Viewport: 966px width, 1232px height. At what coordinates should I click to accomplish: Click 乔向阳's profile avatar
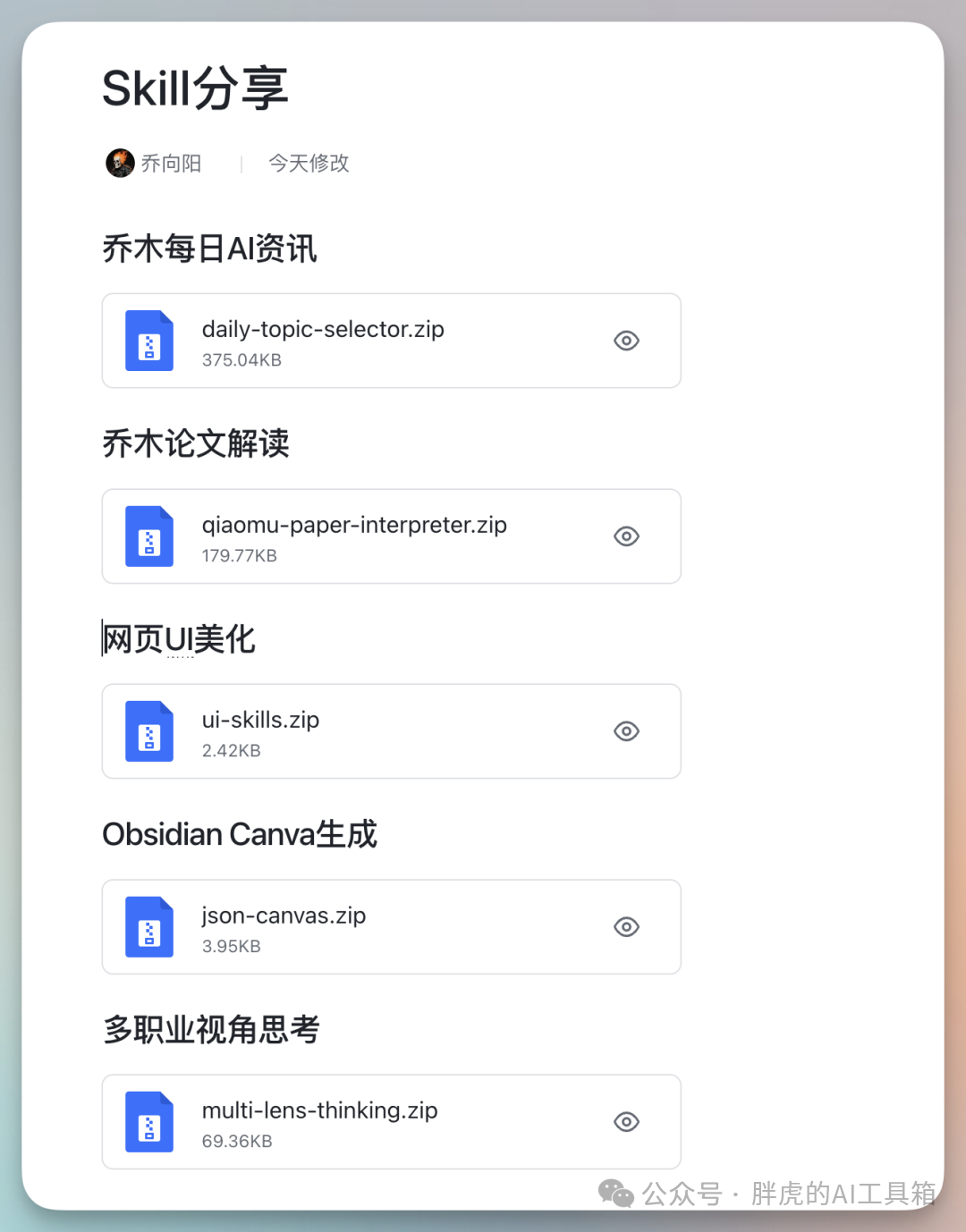tap(120, 163)
